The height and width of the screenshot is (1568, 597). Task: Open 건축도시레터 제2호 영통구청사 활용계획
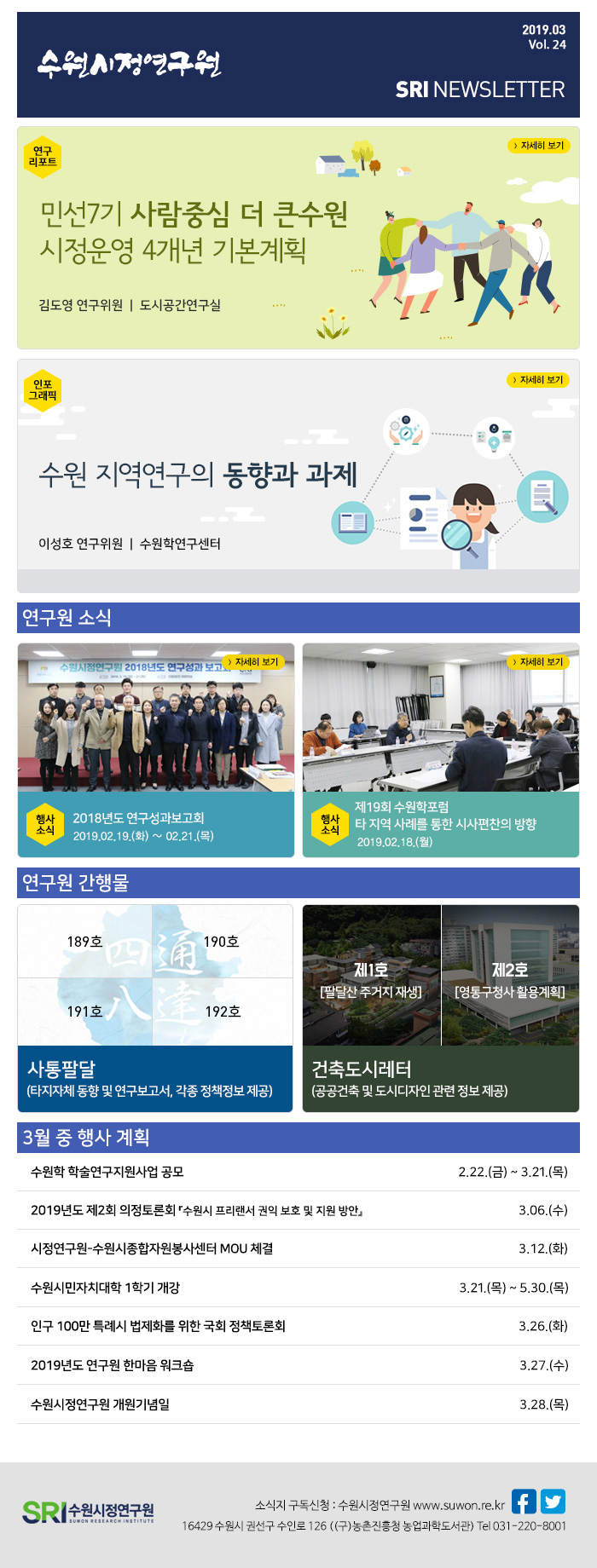[510, 977]
